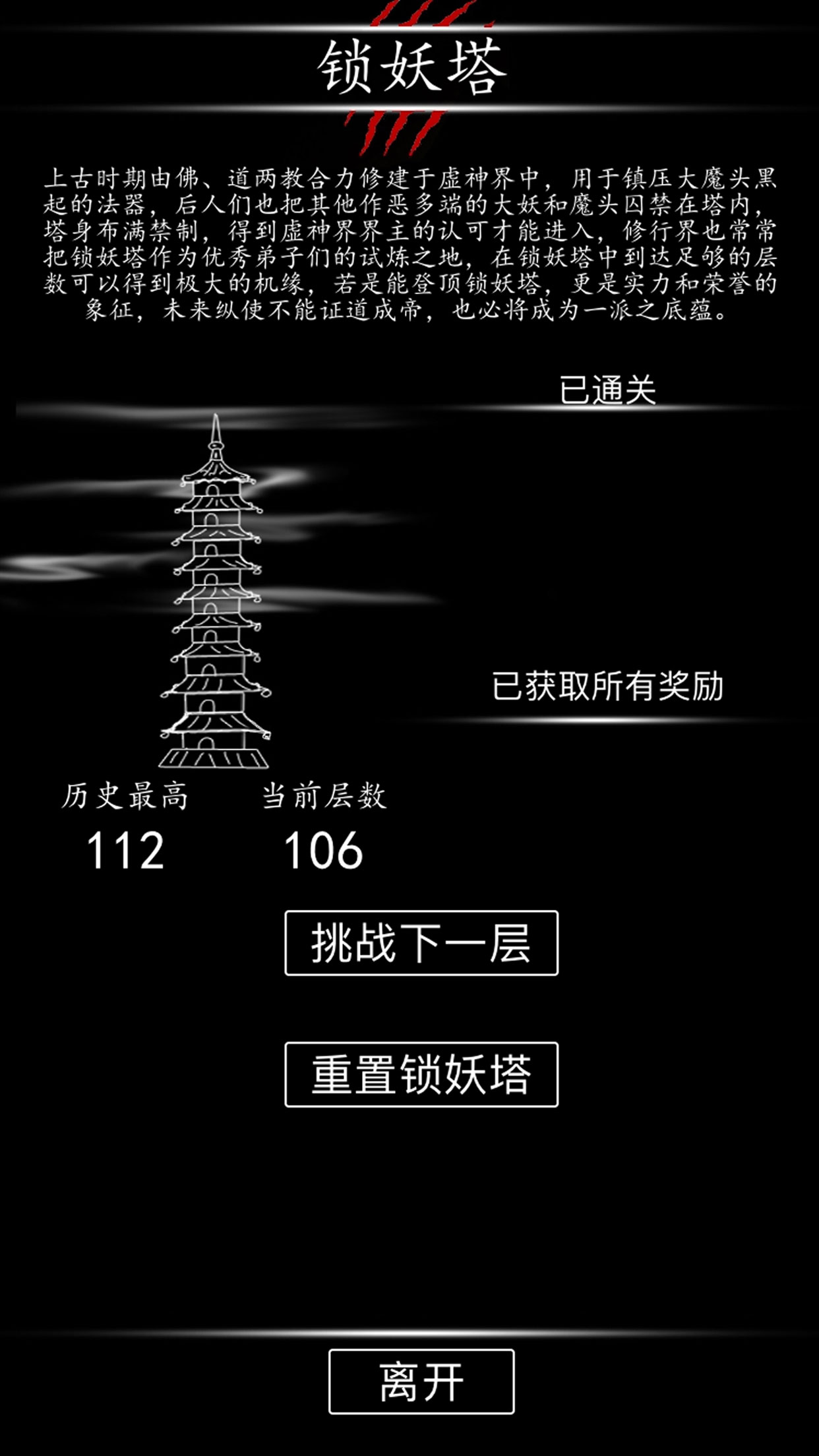
Task: Expand the tower lore description text
Action: [409, 244]
